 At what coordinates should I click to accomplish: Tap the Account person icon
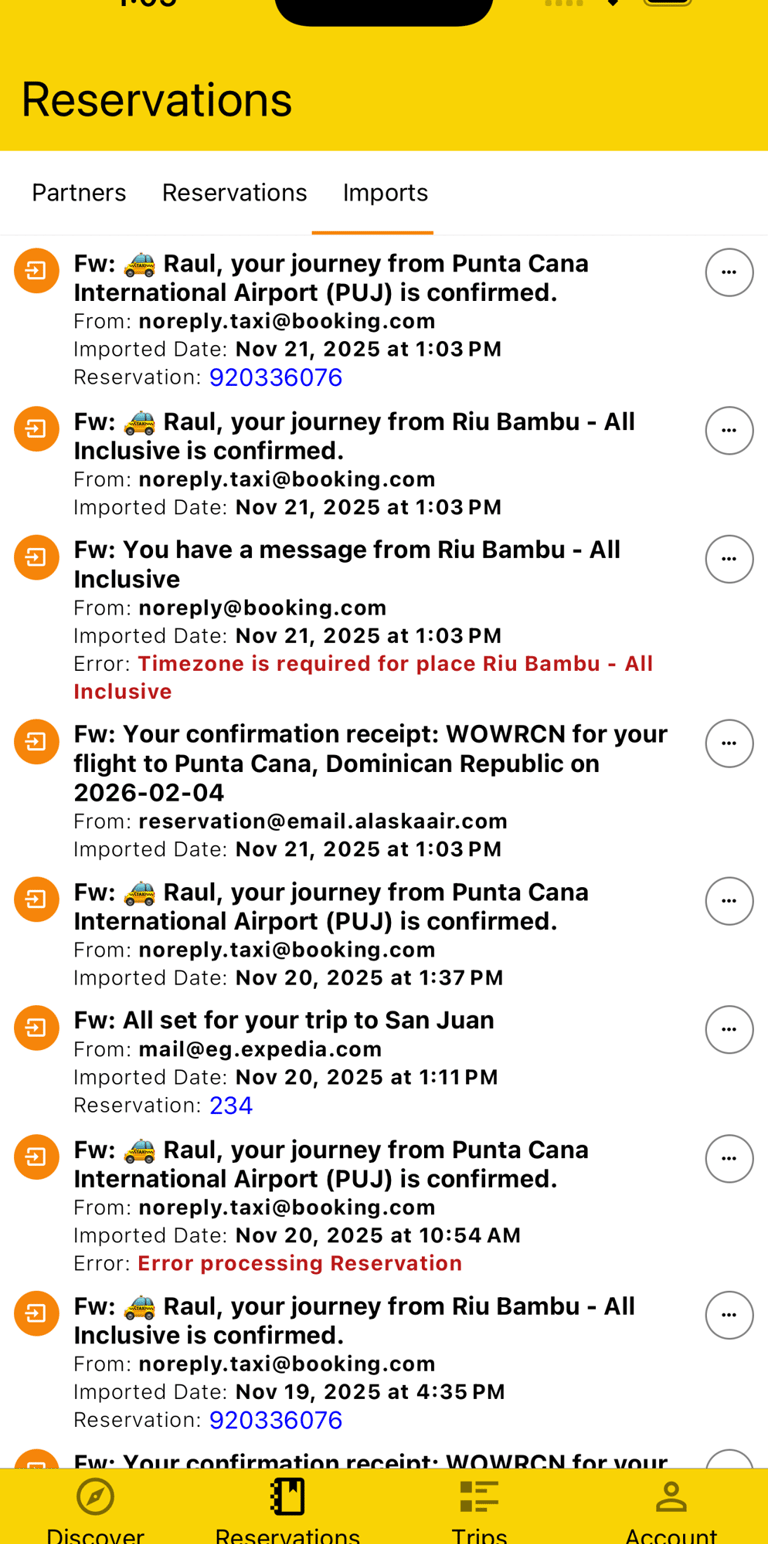tap(671, 1495)
